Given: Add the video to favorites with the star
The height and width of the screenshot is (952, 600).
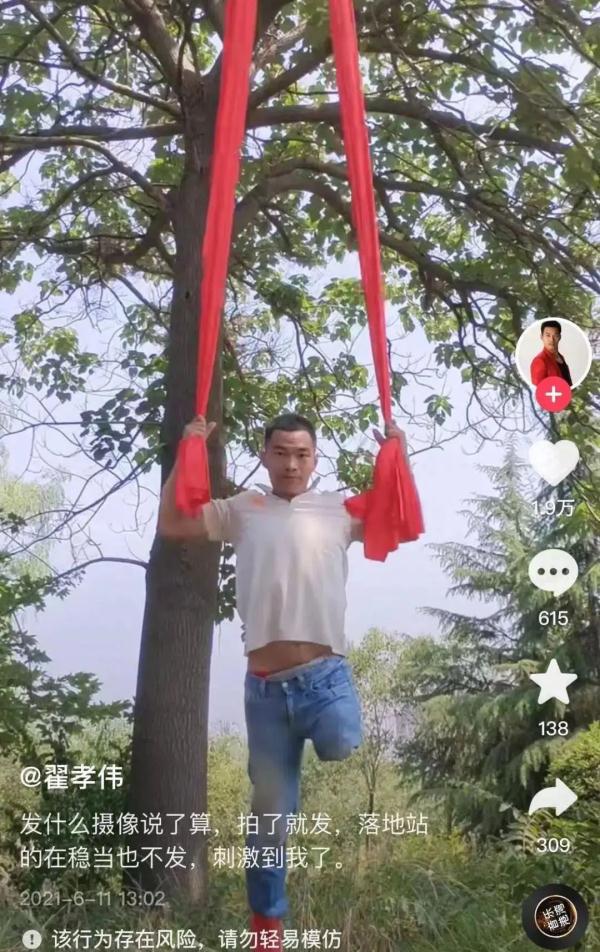Looking at the screenshot, I should [553, 683].
